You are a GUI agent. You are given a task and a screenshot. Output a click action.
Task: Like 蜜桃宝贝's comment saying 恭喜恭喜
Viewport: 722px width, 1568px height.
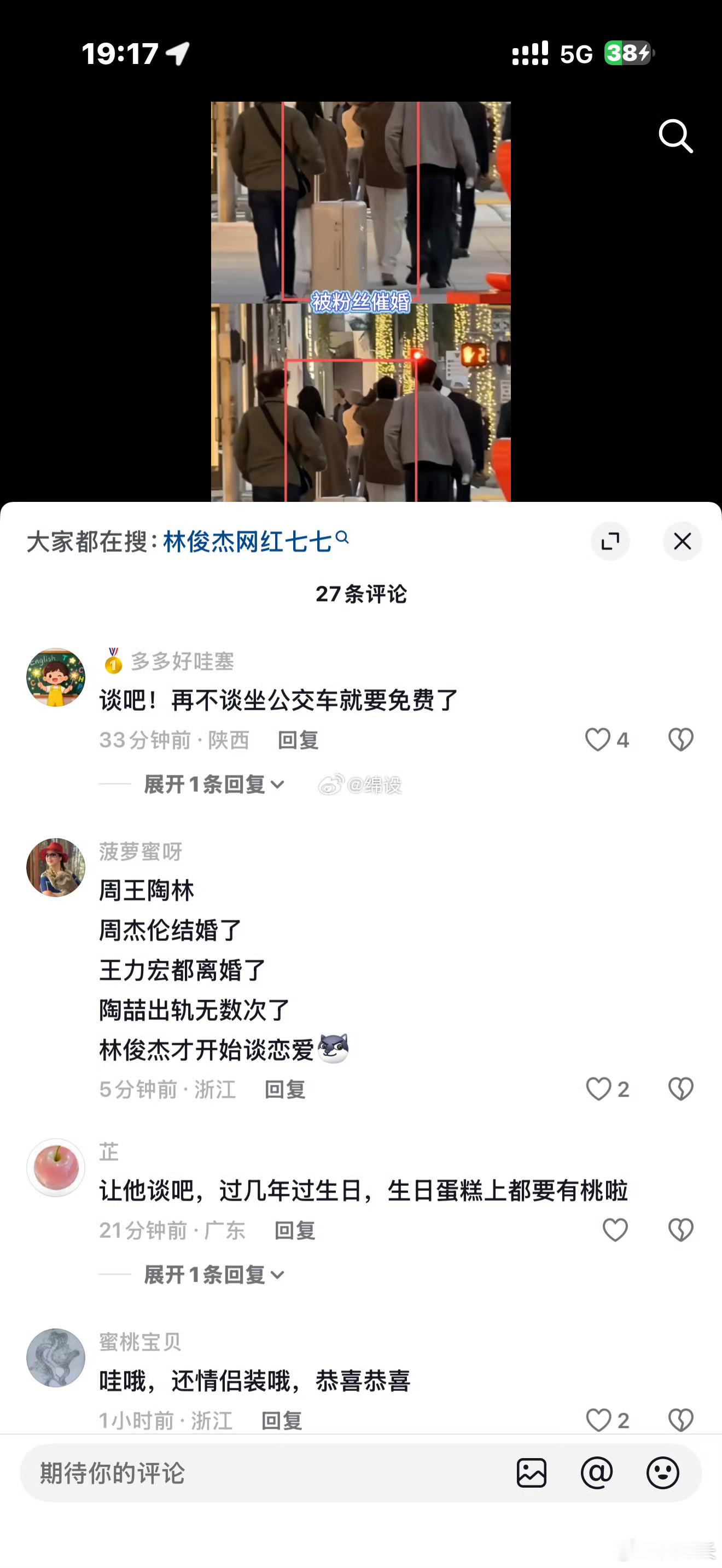pos(599,1419)
